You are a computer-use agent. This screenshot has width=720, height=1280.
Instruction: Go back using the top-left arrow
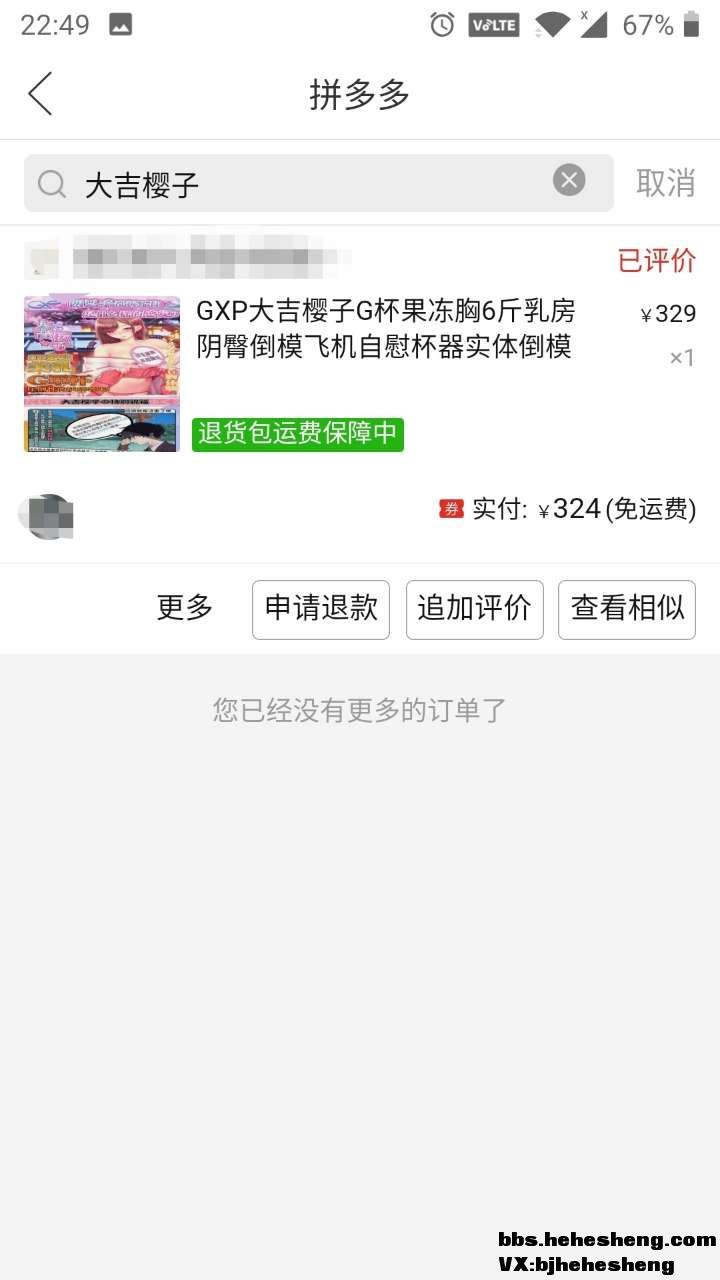click(x=40, y=94)
